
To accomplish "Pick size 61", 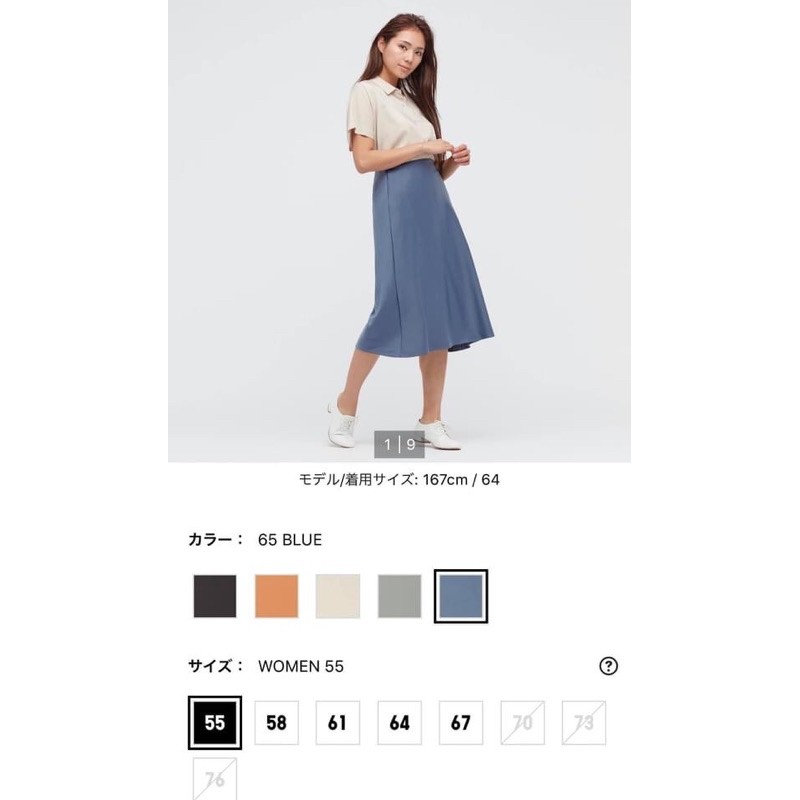I will [x=337, y=722].
